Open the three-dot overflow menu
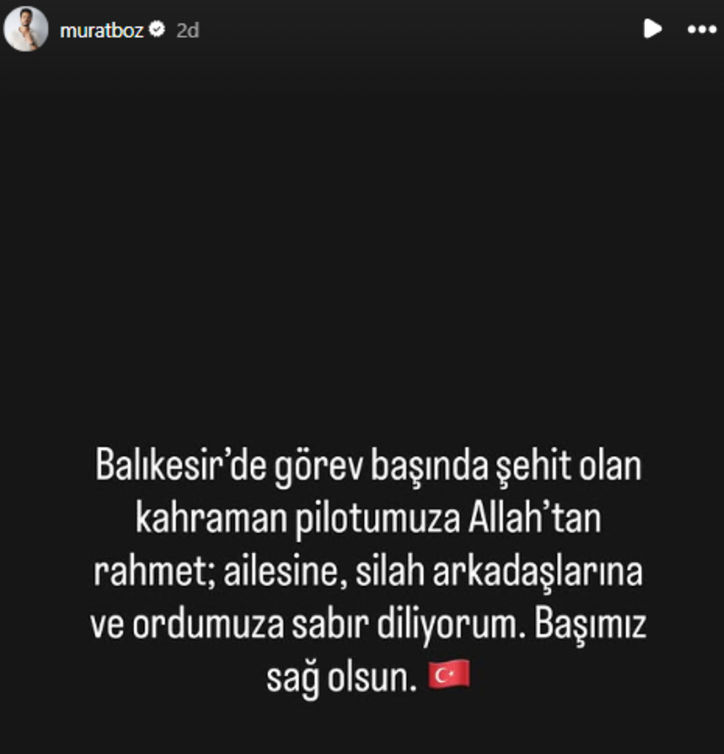 (x=702, y=30)
